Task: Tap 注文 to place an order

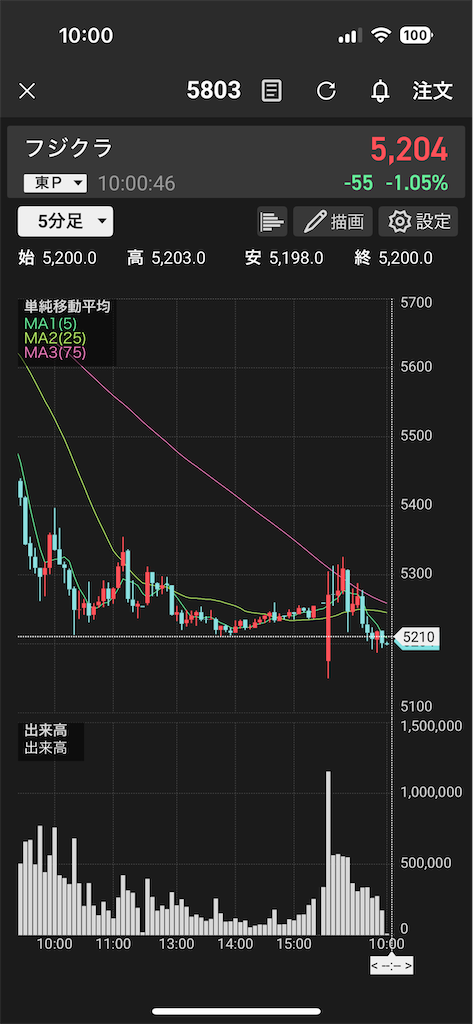Action: [432, 91]
